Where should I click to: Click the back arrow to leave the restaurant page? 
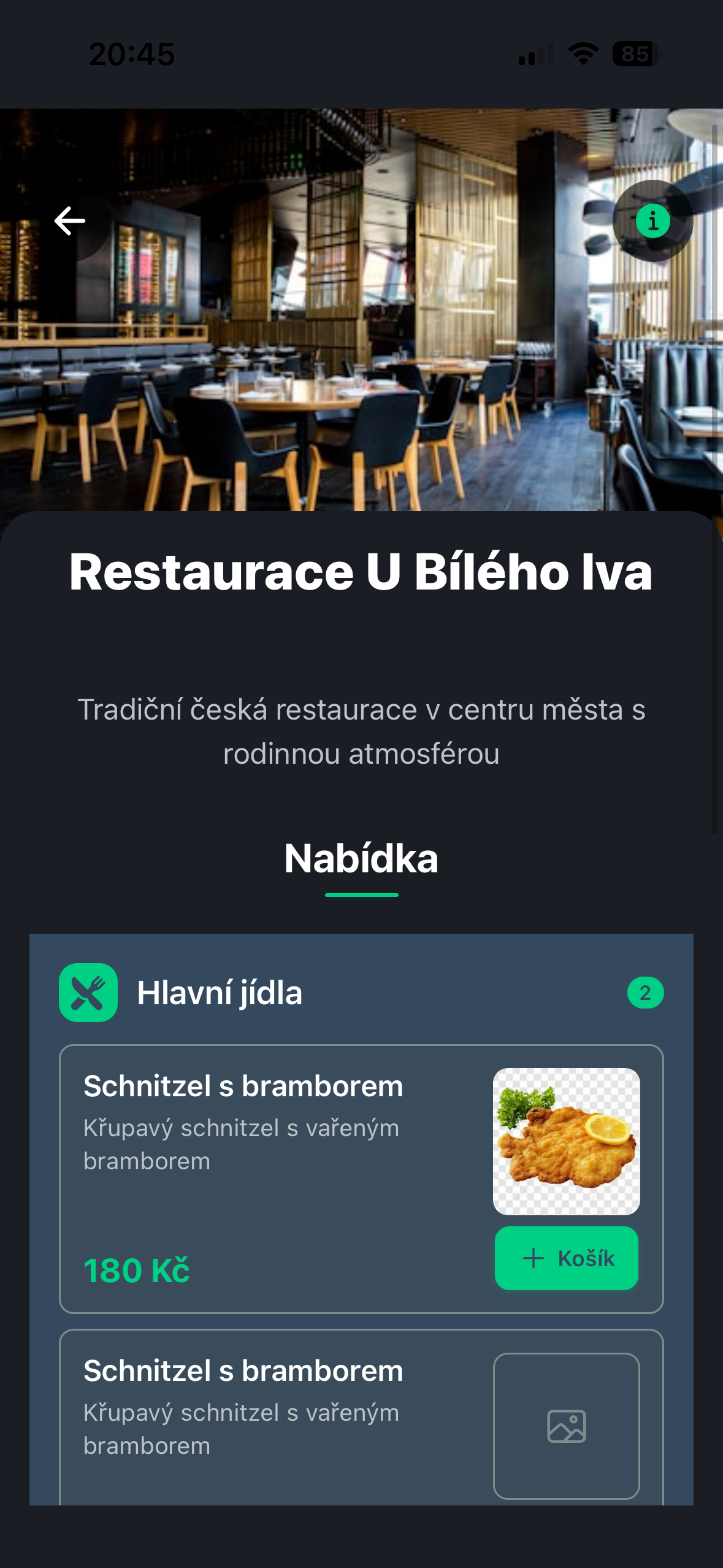[69, 221]
